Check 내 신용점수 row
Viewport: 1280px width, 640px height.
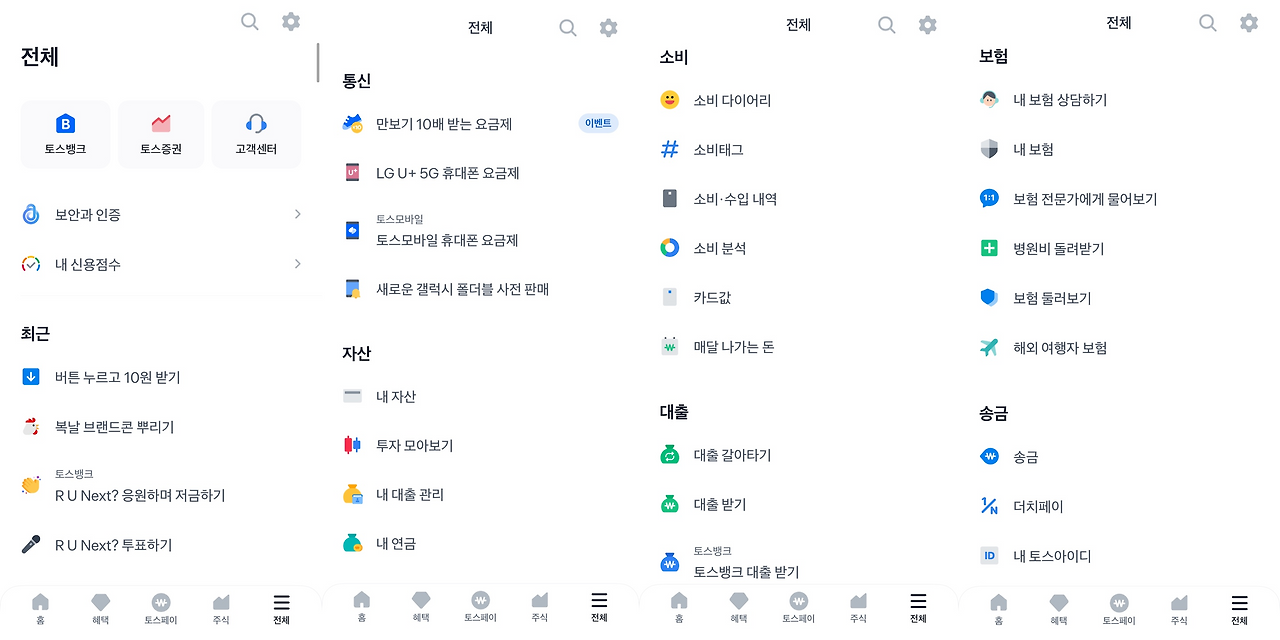coord(161,264)
